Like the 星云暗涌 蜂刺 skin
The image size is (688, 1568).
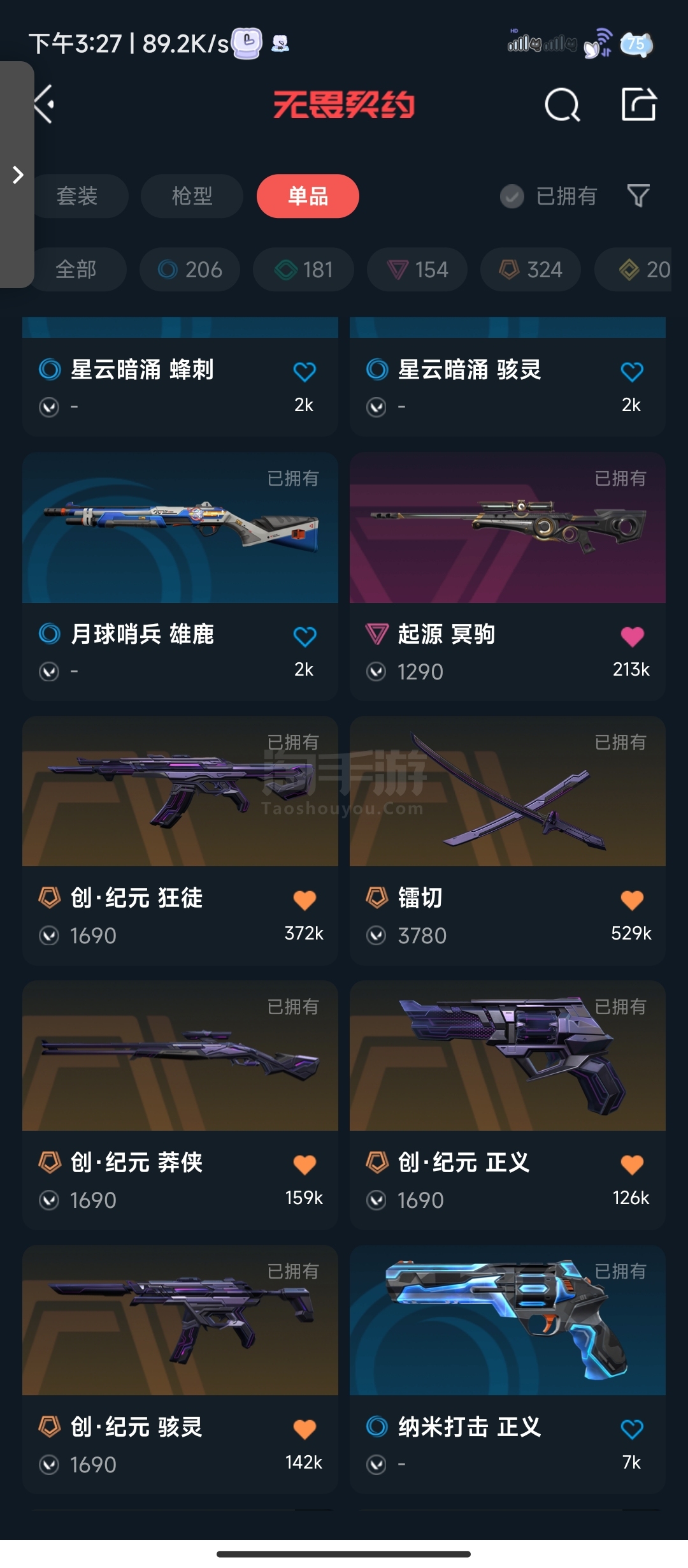[x=305, y=372]
